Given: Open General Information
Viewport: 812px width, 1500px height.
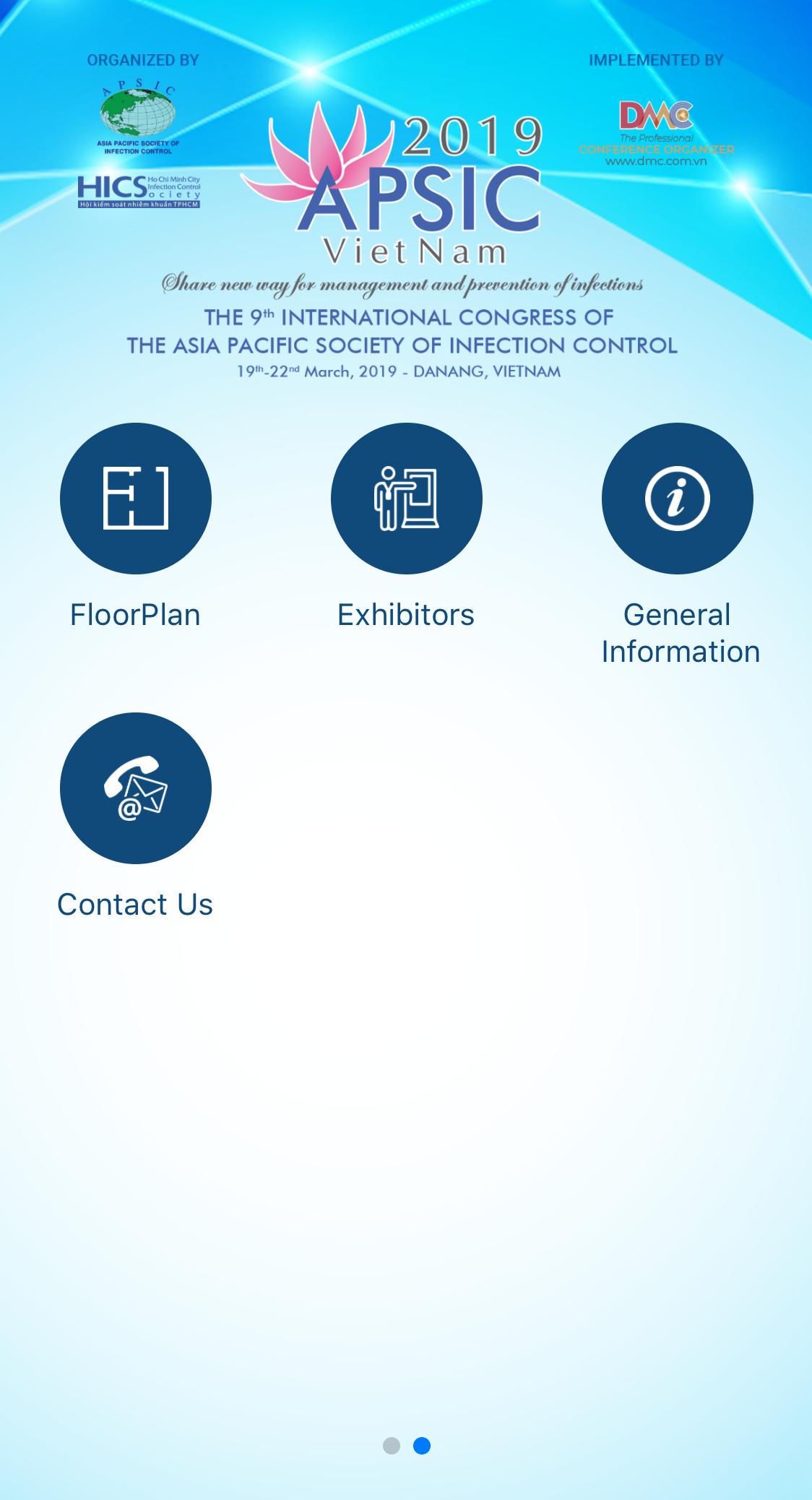Looking at the screenshot, I should 677,499.
